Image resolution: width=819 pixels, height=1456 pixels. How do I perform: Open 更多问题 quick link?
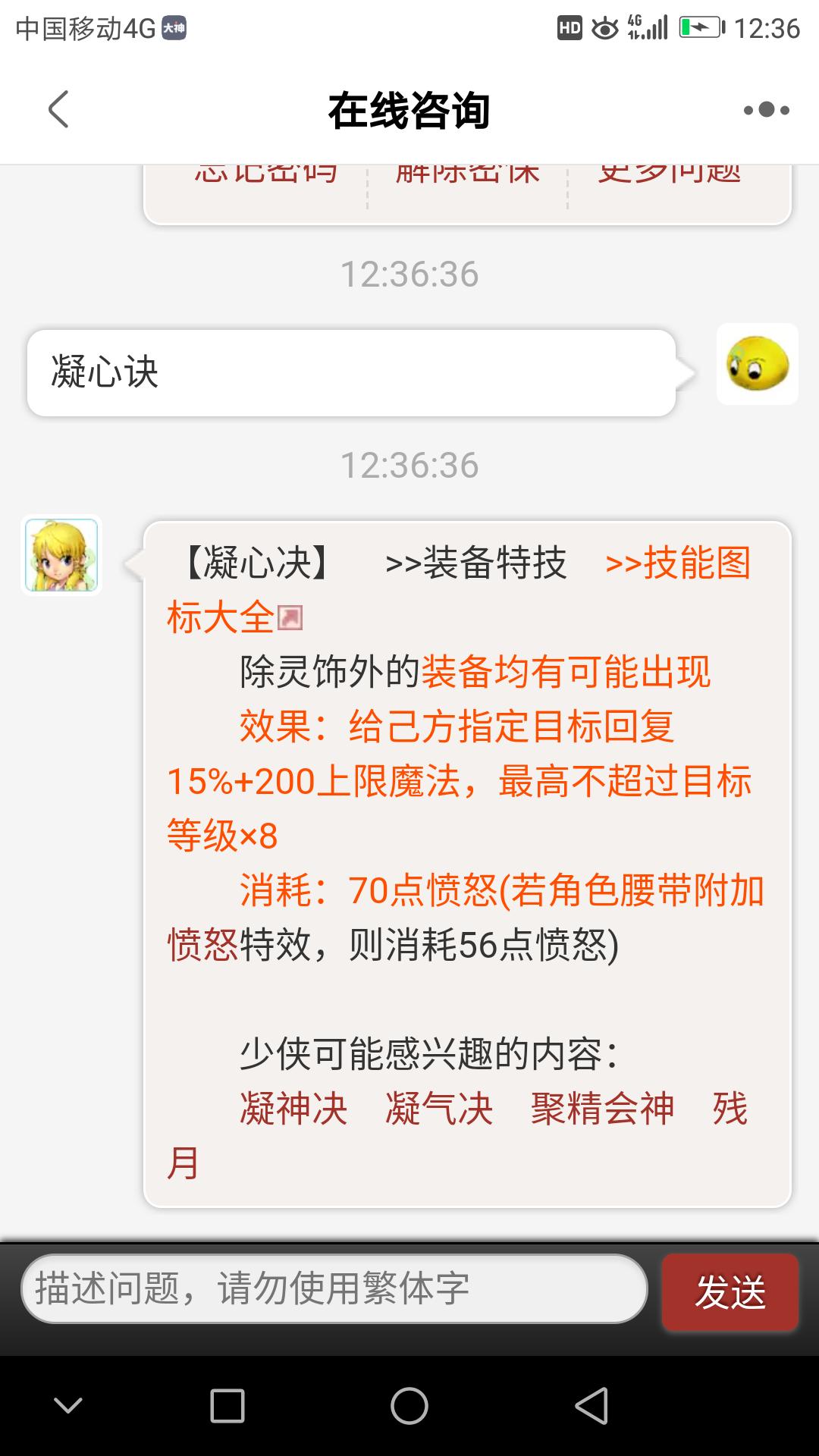point(669,174)
